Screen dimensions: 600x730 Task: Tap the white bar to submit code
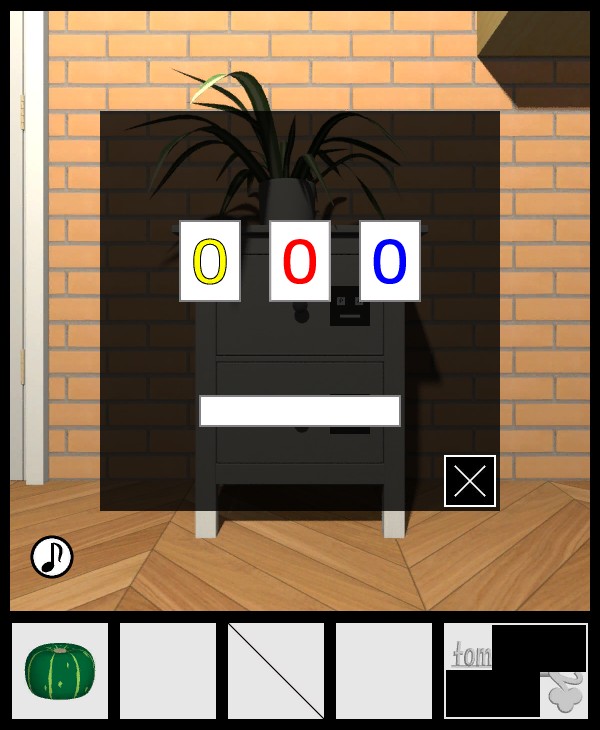click(x=300, y=411)
